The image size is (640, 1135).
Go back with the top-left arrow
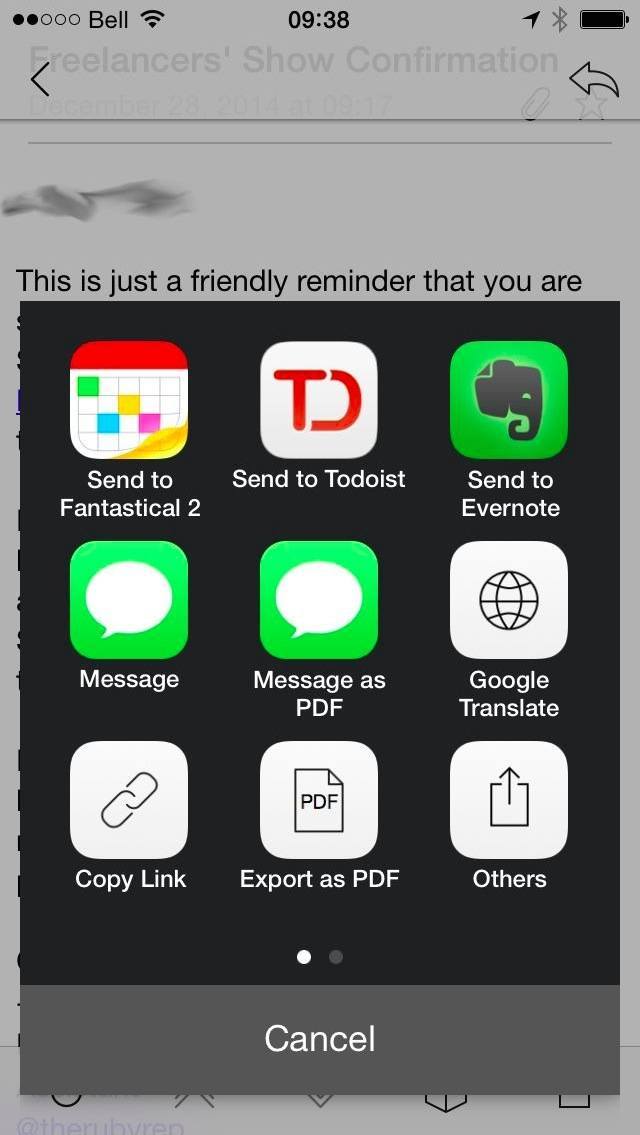pyautogui.click(x=40, y=78)
